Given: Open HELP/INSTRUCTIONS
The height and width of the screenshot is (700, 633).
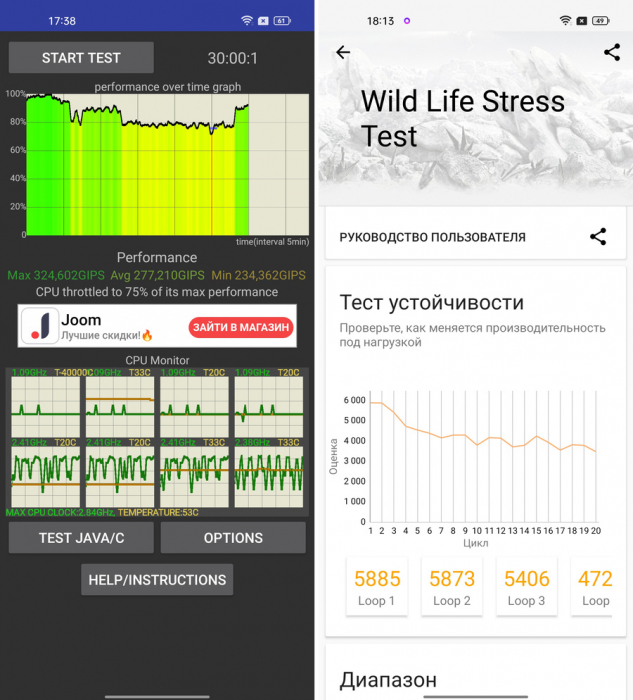Looking at the screenshot, I should tap(157, 579).
